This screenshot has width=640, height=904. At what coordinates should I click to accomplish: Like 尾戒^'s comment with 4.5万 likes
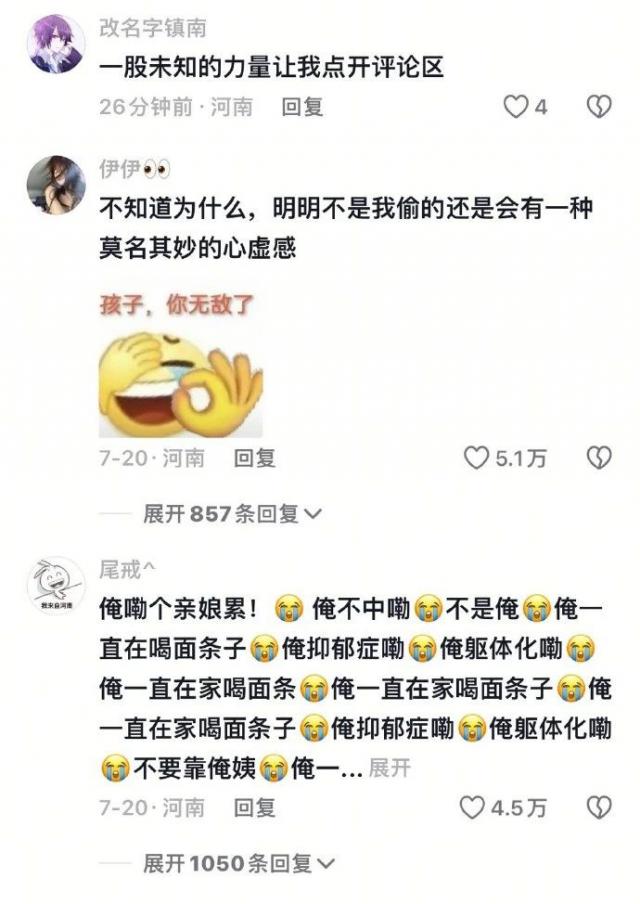pyautogui.click(x=472, y=807)
